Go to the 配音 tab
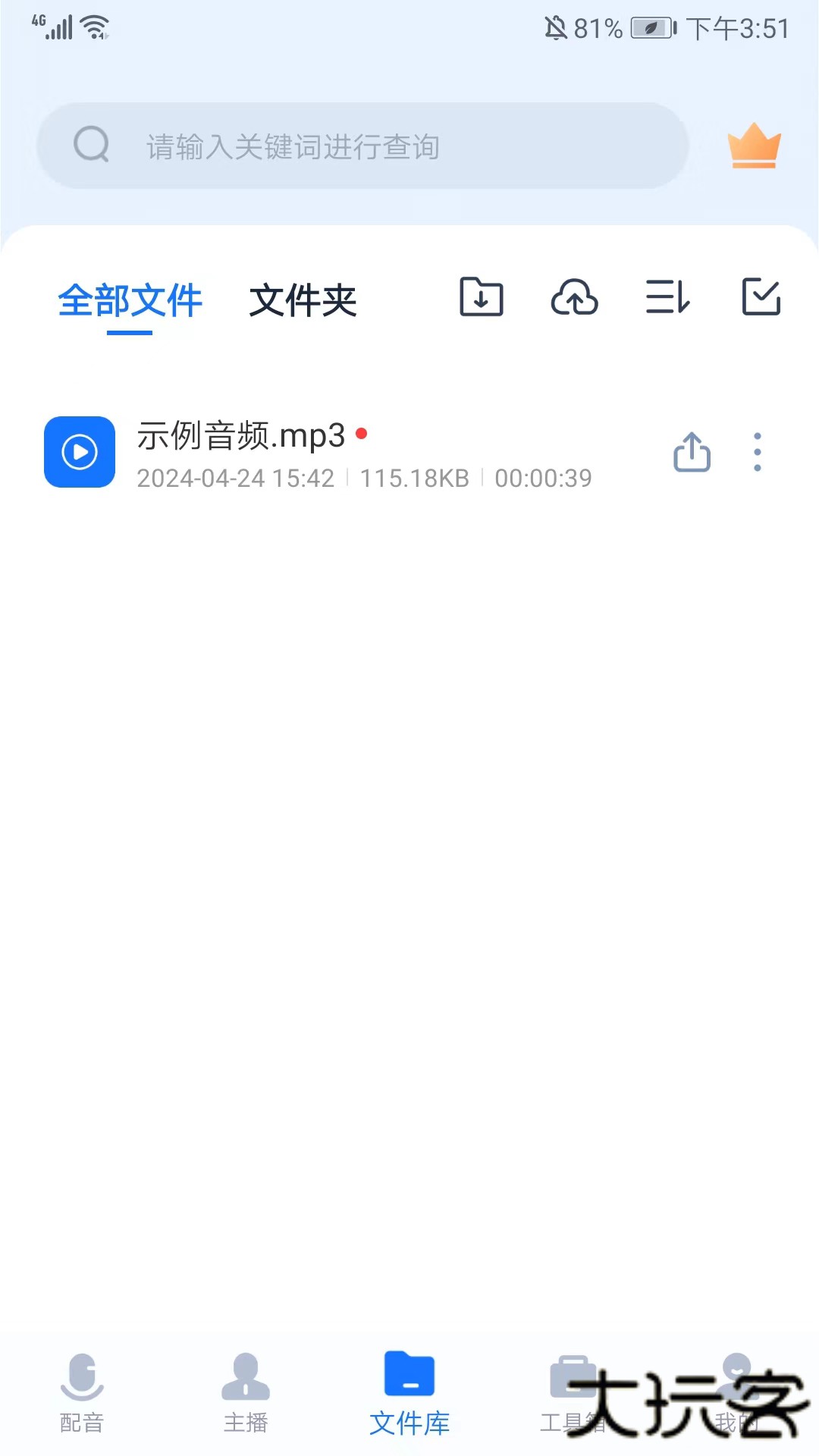 point(82,1392)
